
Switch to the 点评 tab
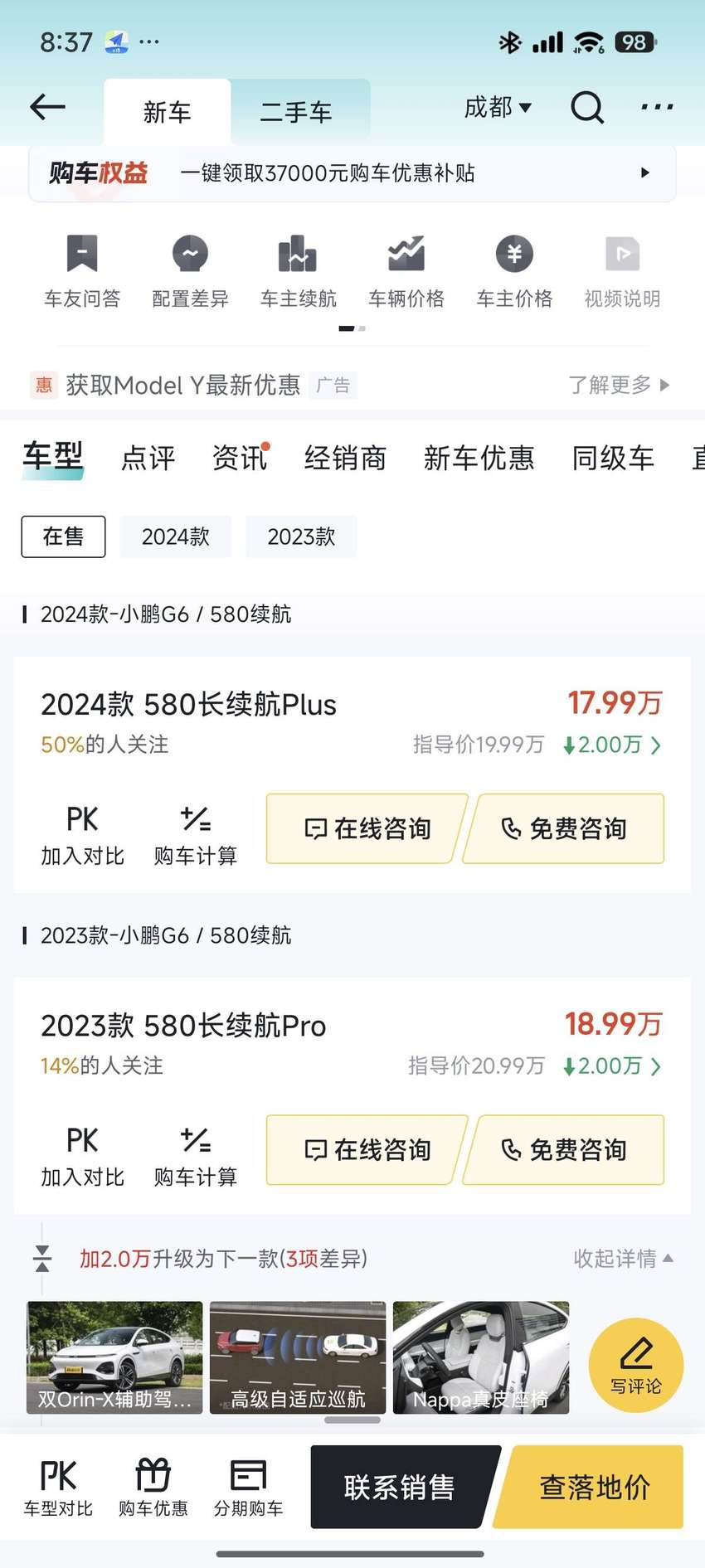point(148,458)
